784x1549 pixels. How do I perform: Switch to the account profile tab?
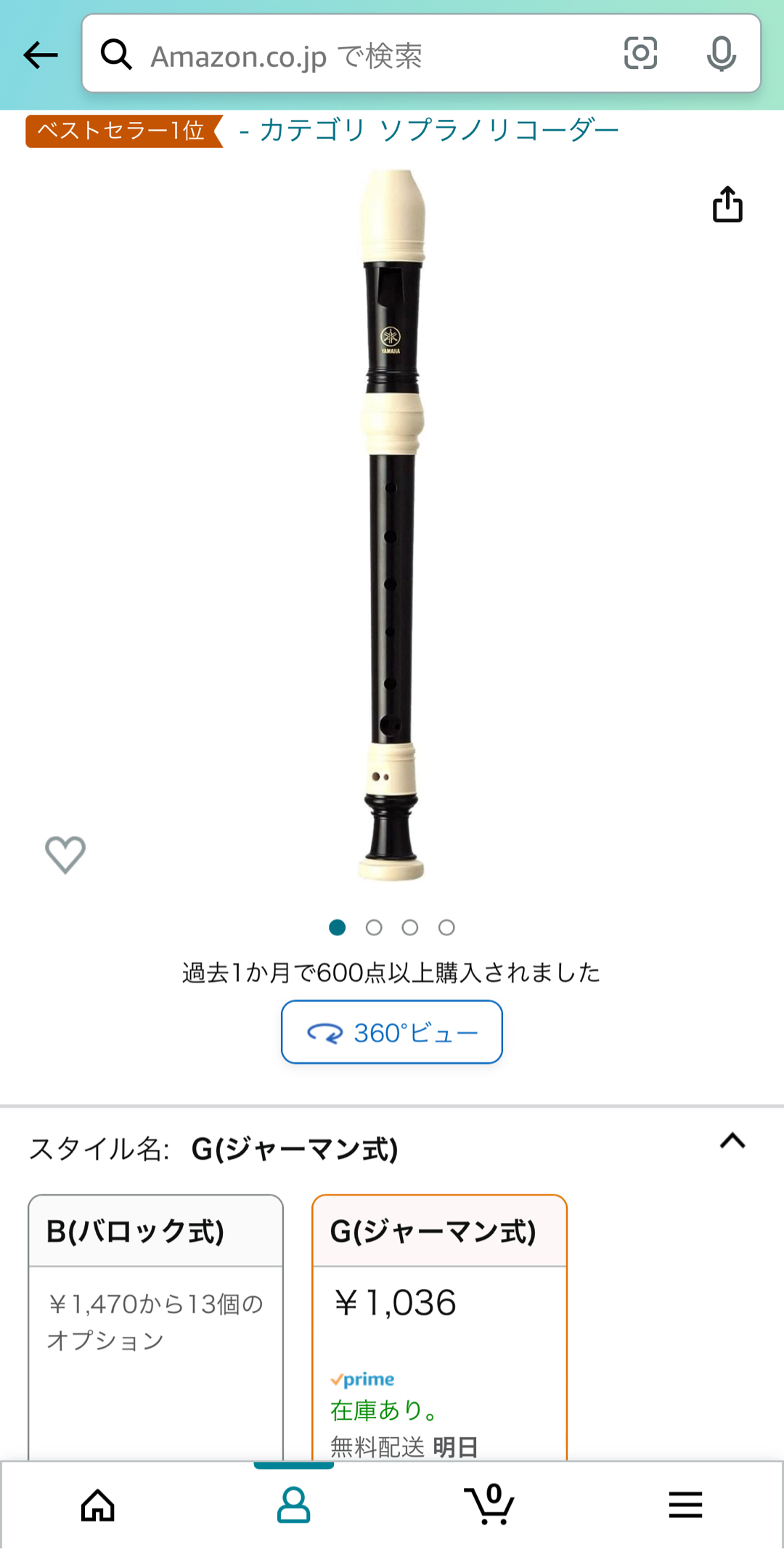pyautogui.click(x=294, y=1505)
